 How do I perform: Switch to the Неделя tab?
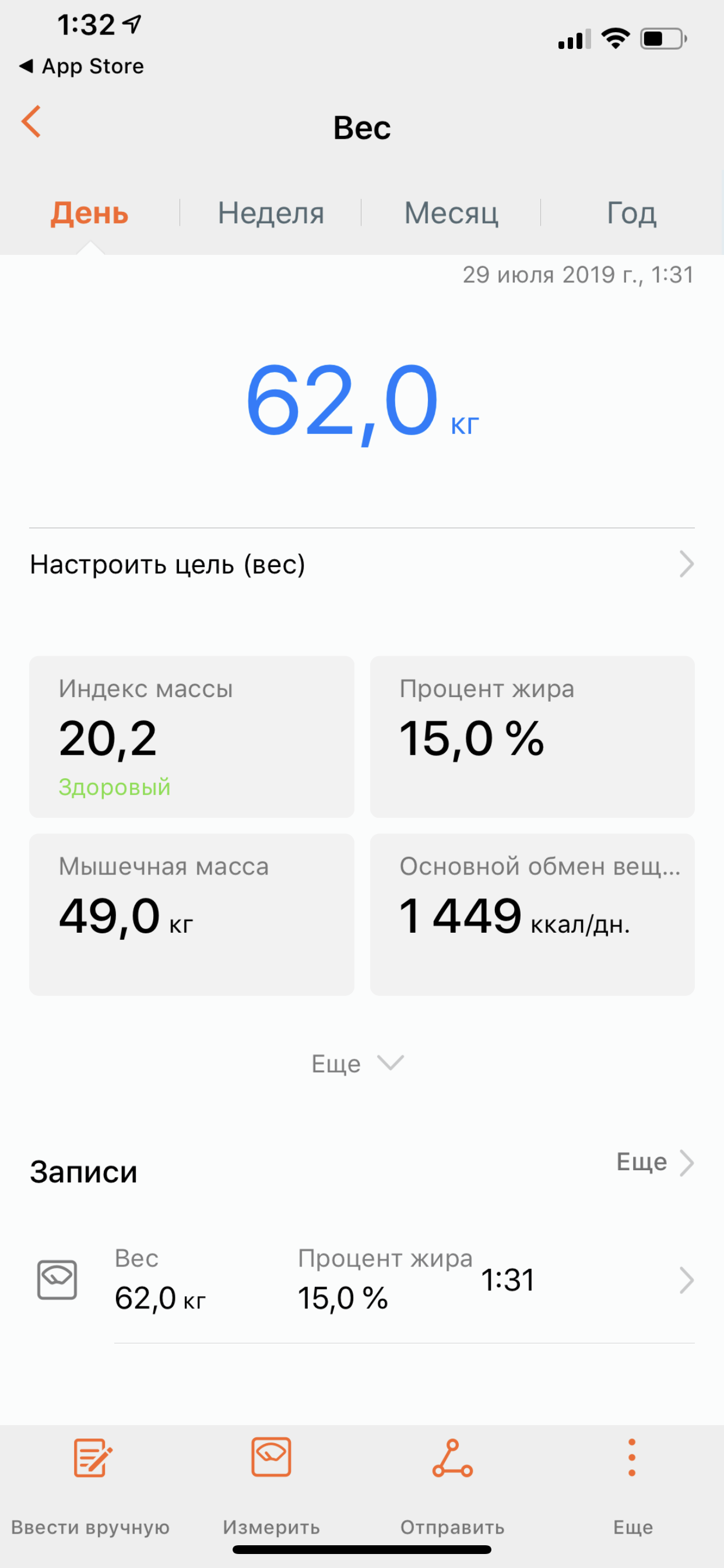270,213
